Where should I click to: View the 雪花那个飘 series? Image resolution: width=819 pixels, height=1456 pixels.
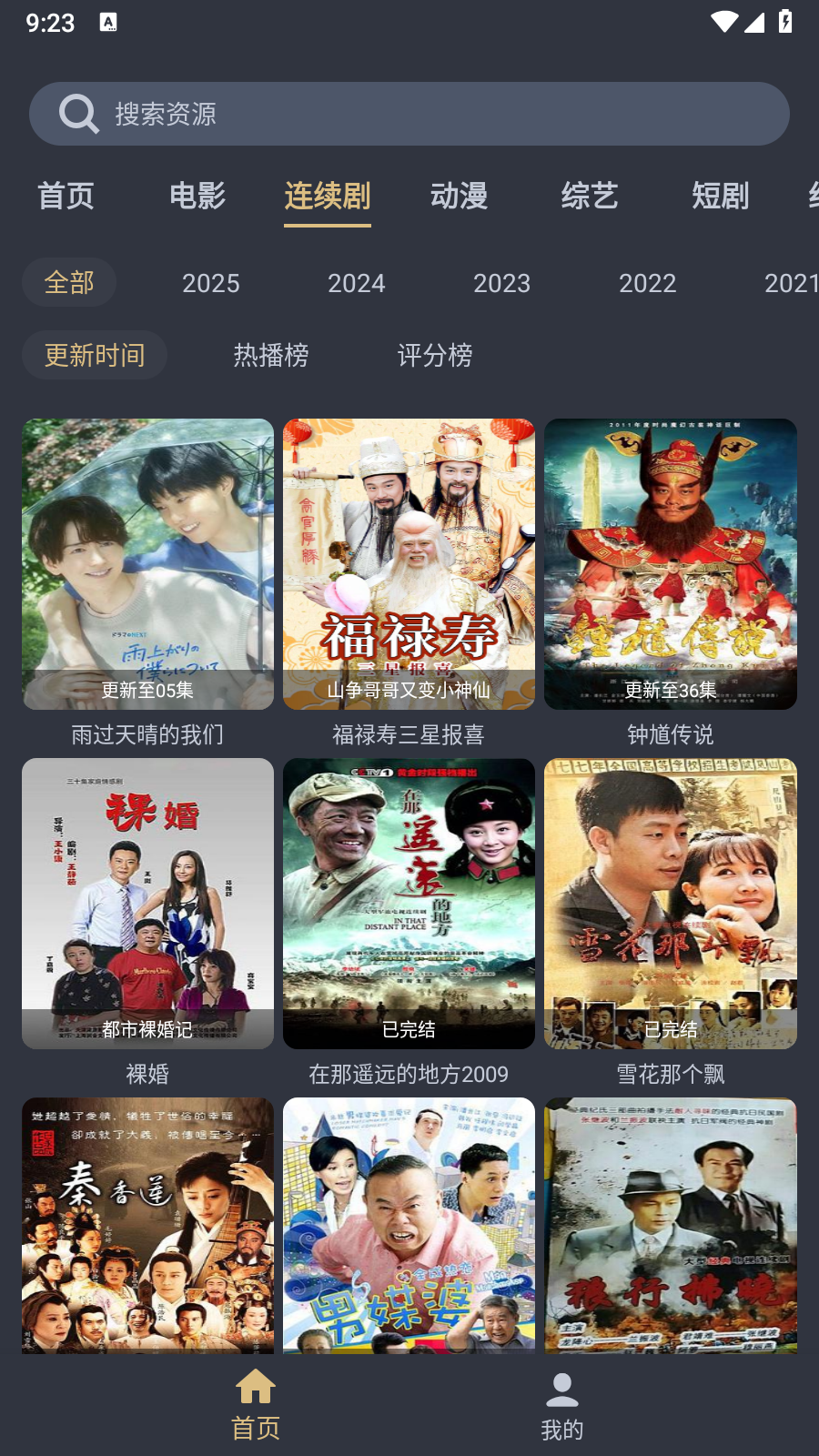tap(671, 904)
